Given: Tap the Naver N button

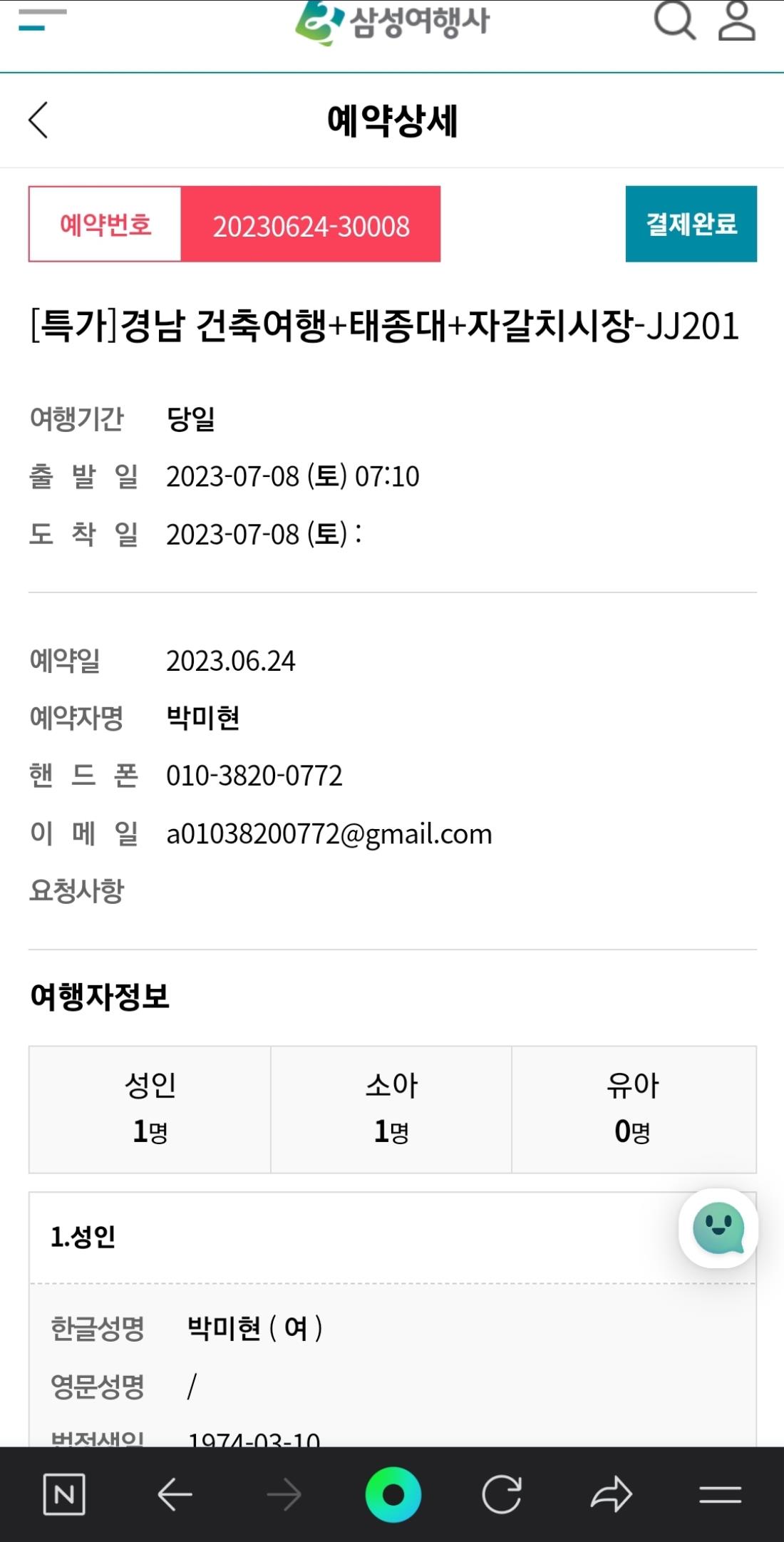Looking at the screenshot, I should click(64, 1494).
